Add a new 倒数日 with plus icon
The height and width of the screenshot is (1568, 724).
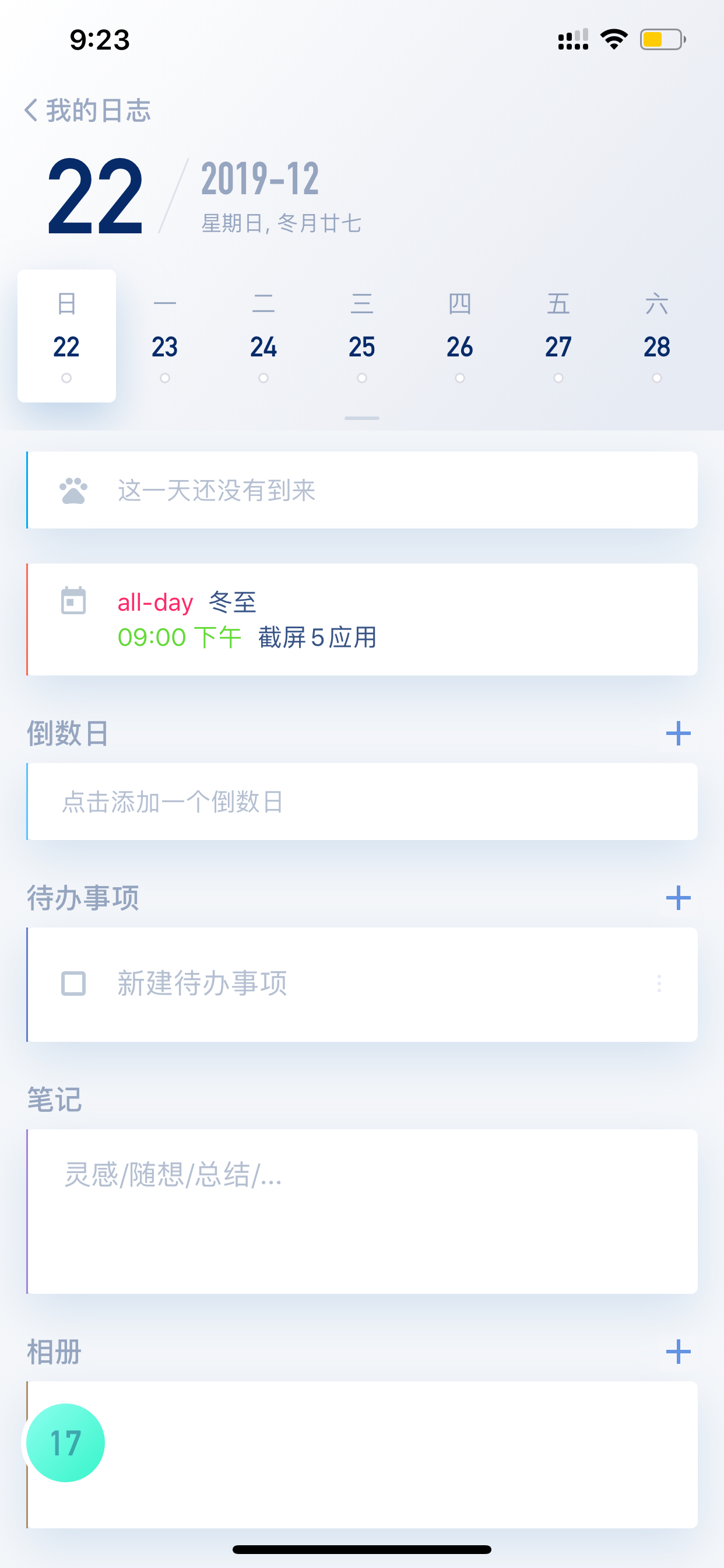tap(679, 733)
